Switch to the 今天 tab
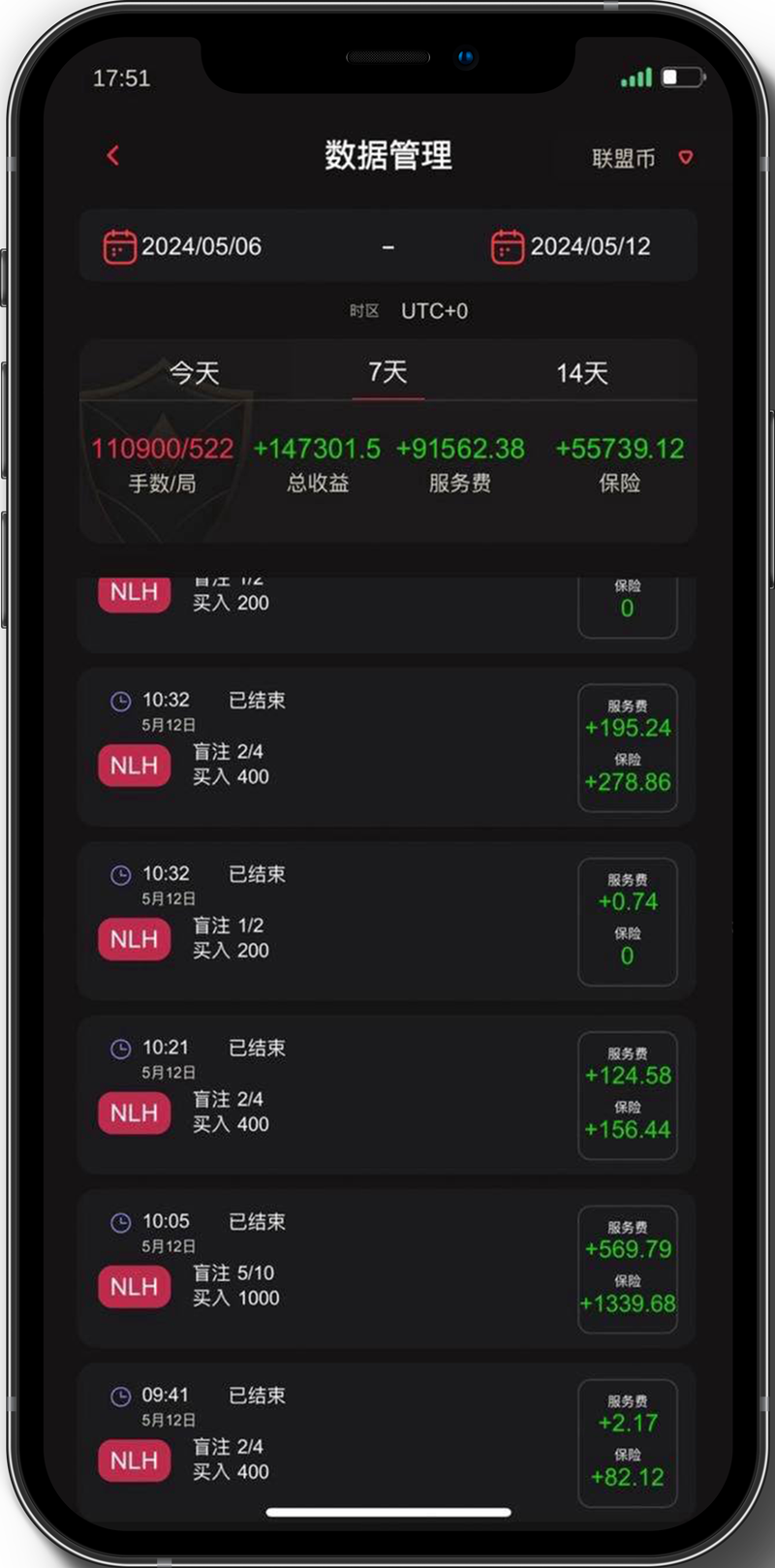The width and height of the screenshot is (775, 1568). pyautogui.click(x=194, y=372)
